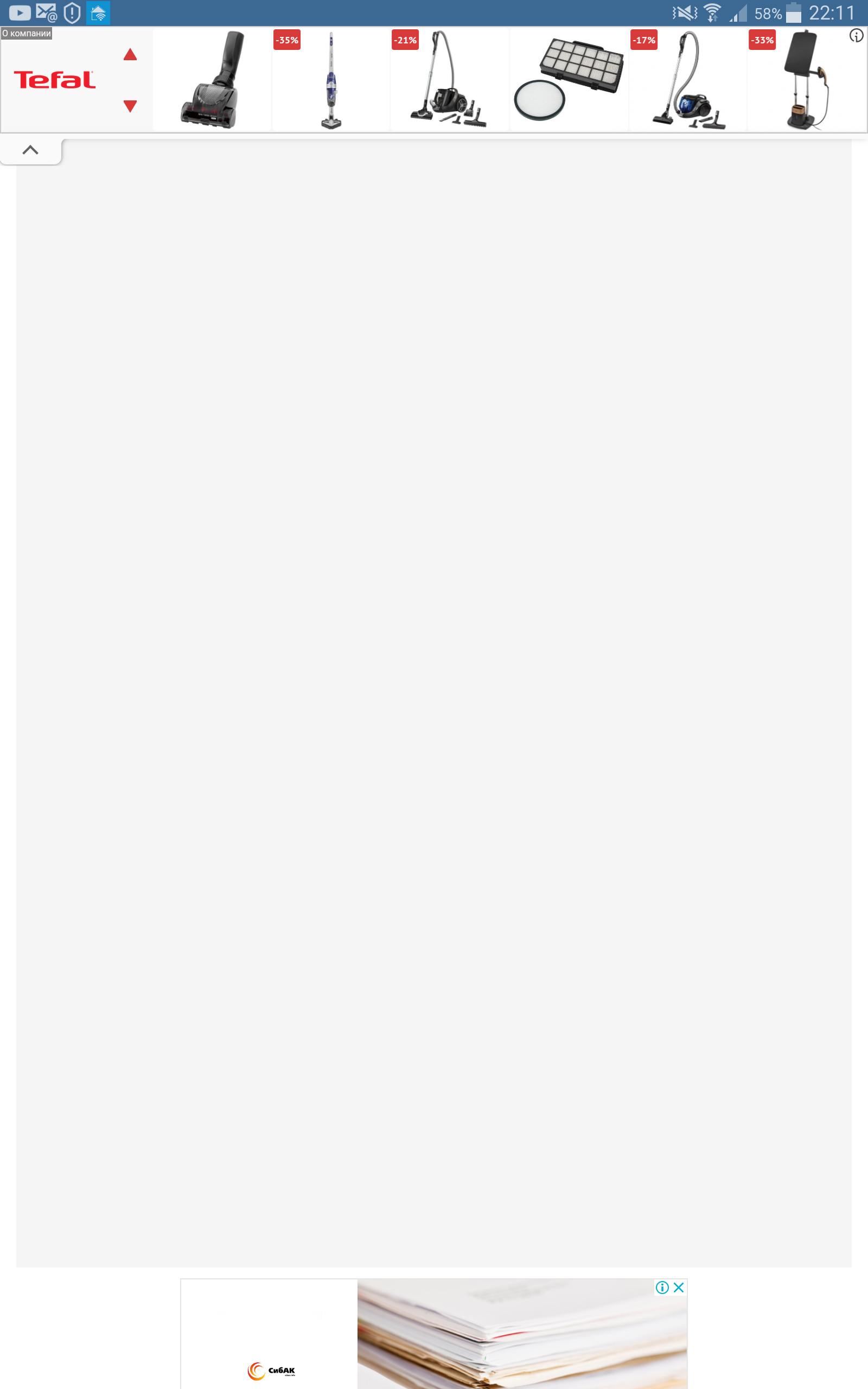The width and height of the screenshot is (868, 1389).
Task: Open the СибАК advertisement
Action: tap(434, 1337)
